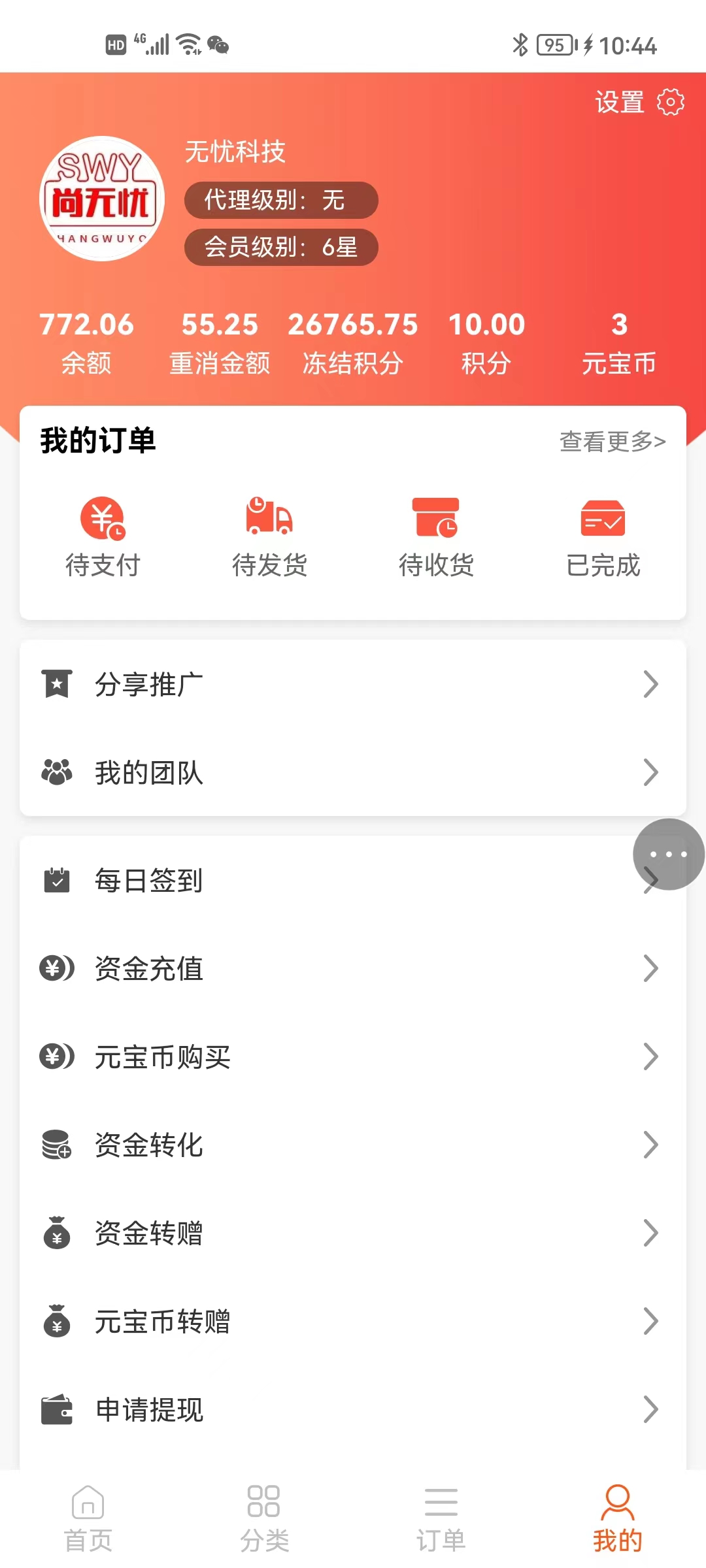Open 每日签到 daily check-in

327,881
